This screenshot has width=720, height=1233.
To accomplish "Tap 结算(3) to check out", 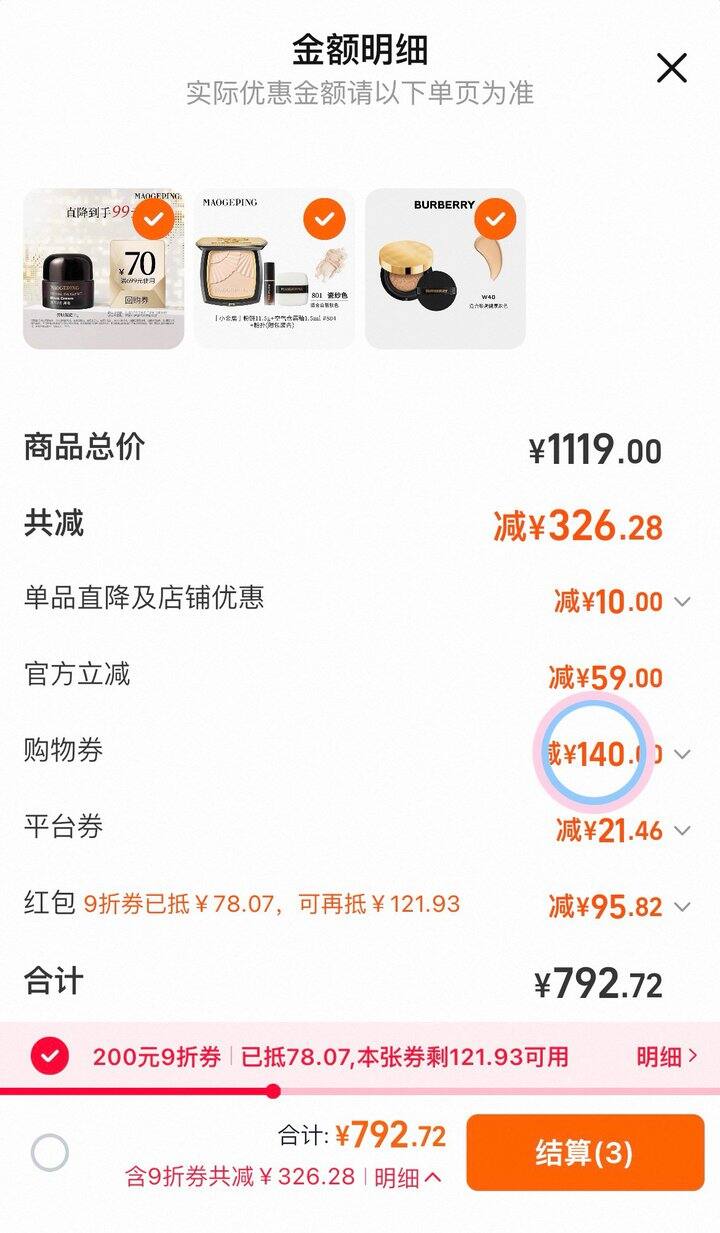I will tap(585, 1153).
